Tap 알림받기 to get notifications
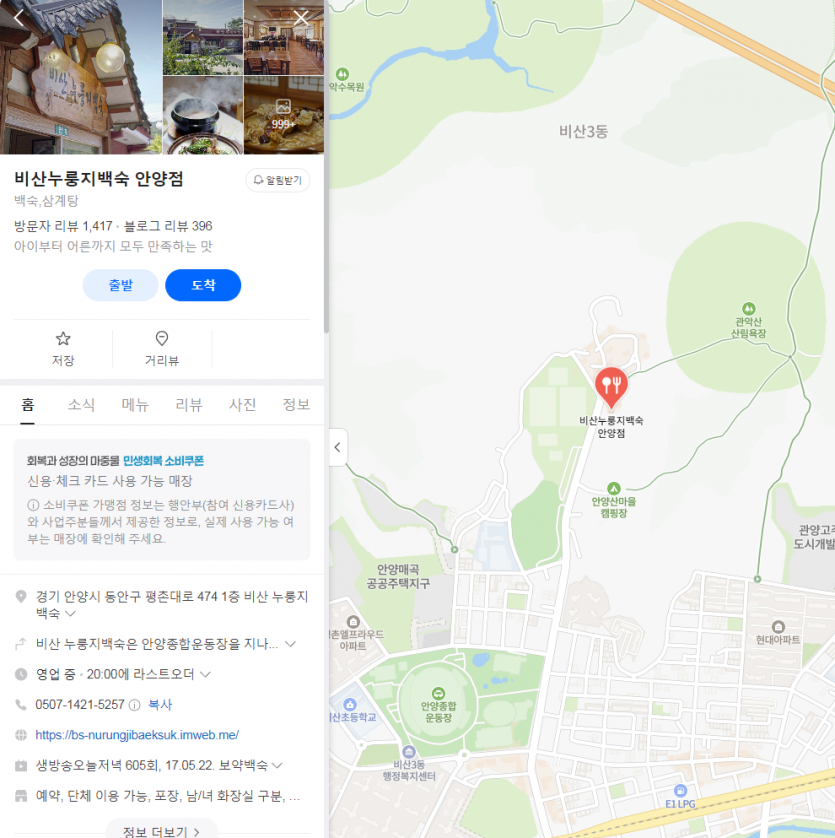This screenshot has height=838, width=835. (x=278, y=180)
